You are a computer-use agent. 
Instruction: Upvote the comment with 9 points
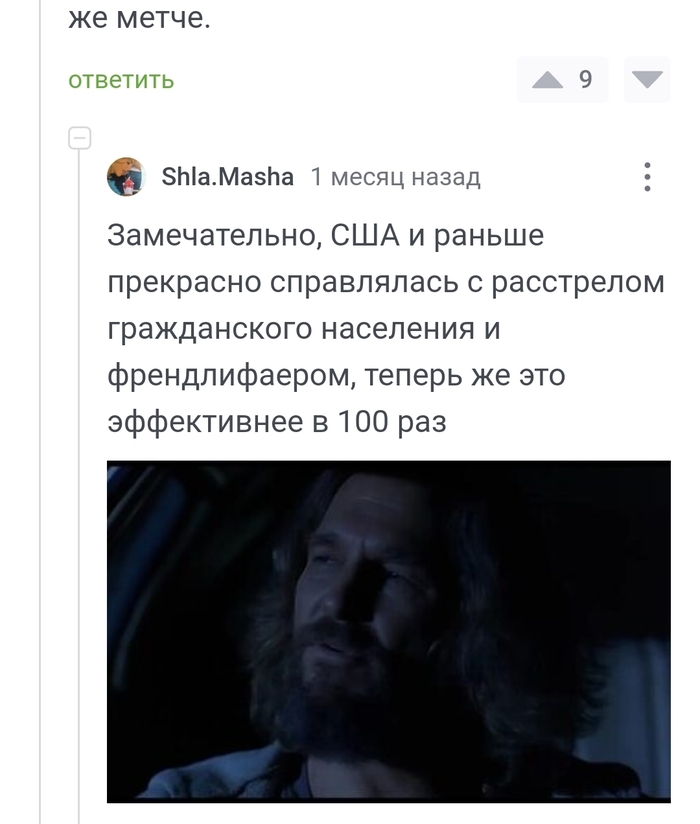tap(548, 80)
